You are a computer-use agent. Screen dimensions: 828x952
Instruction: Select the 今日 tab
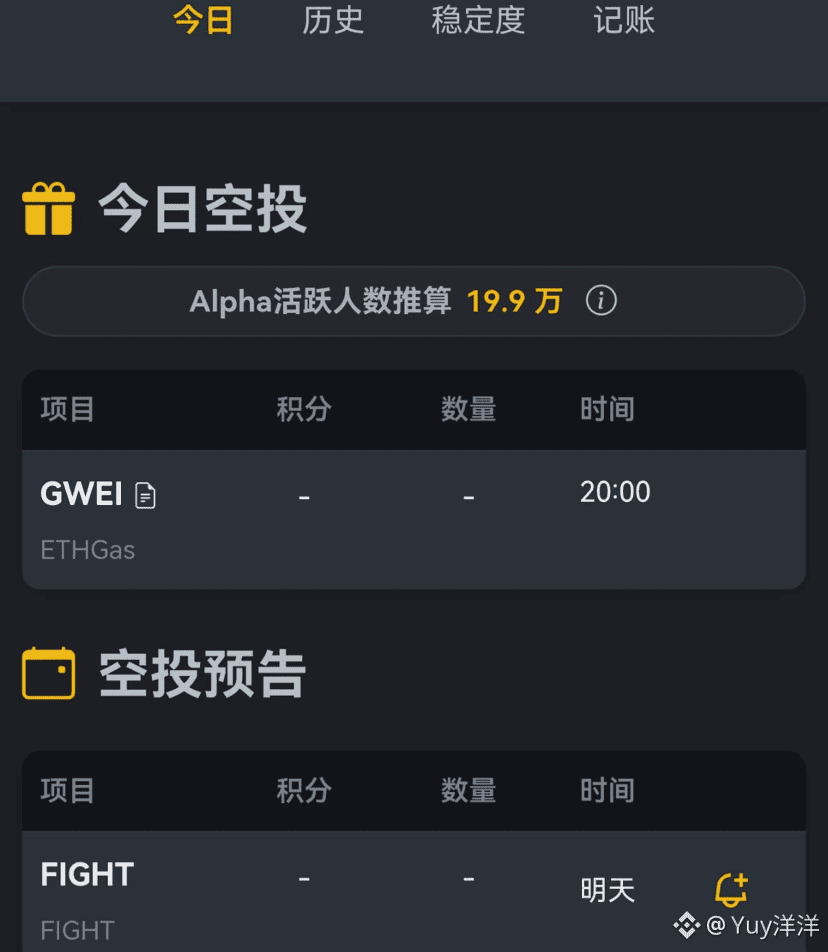tap(203, 22)
